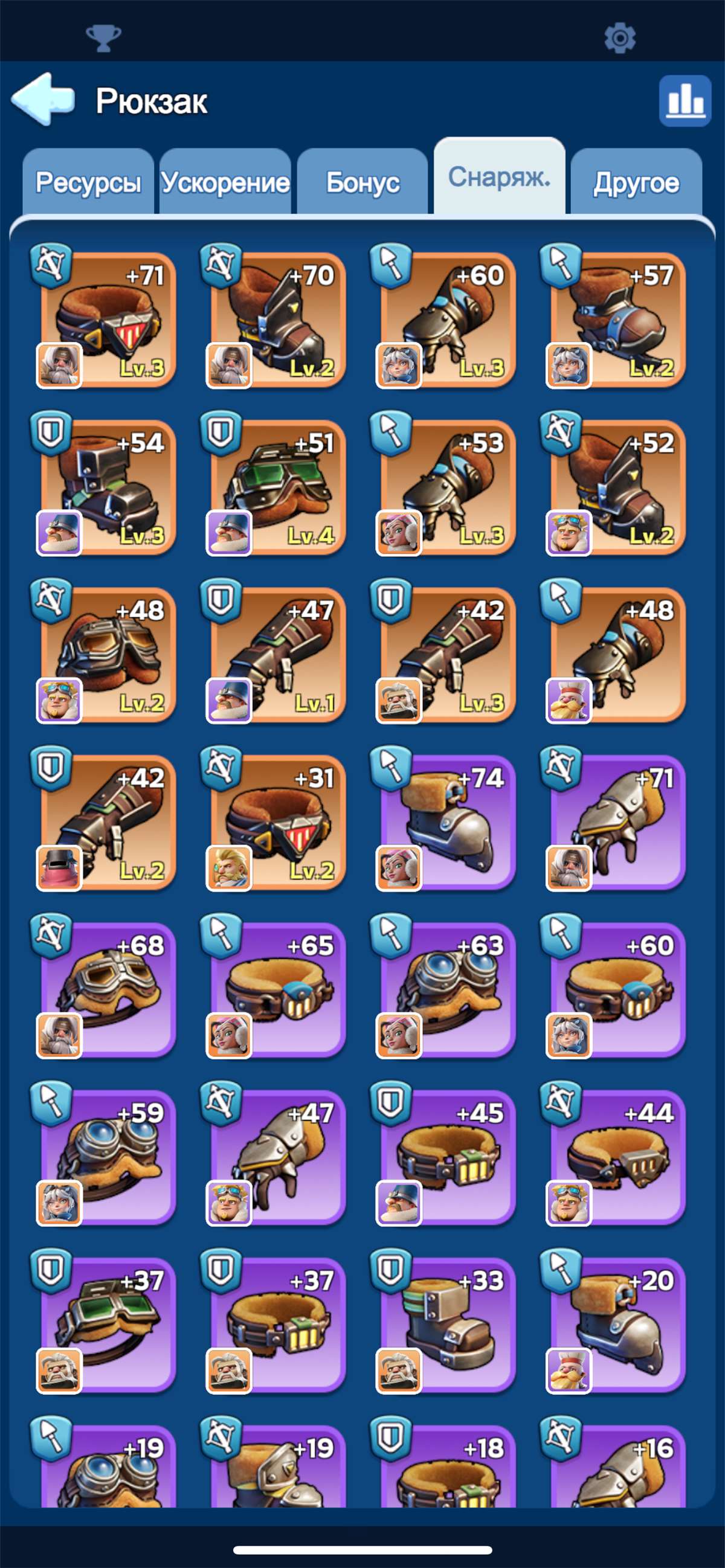
Task: Select the Снаряж. tab
Action: coord(499,178)
